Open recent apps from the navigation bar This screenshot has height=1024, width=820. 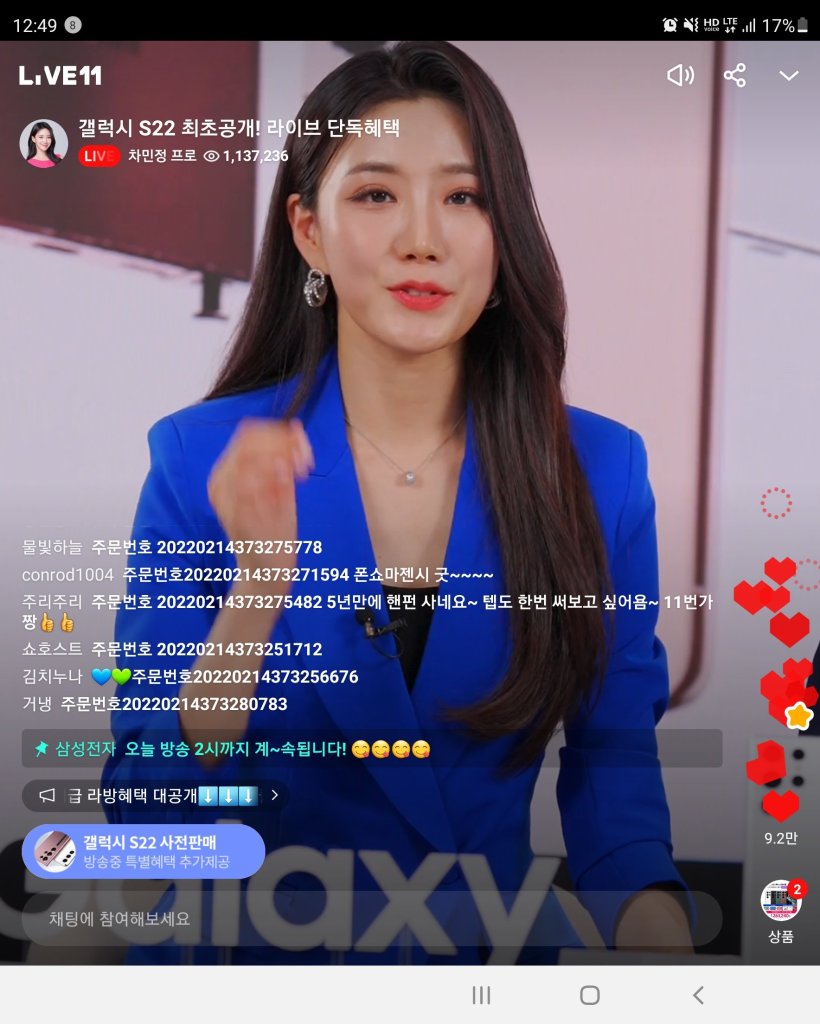481,995
